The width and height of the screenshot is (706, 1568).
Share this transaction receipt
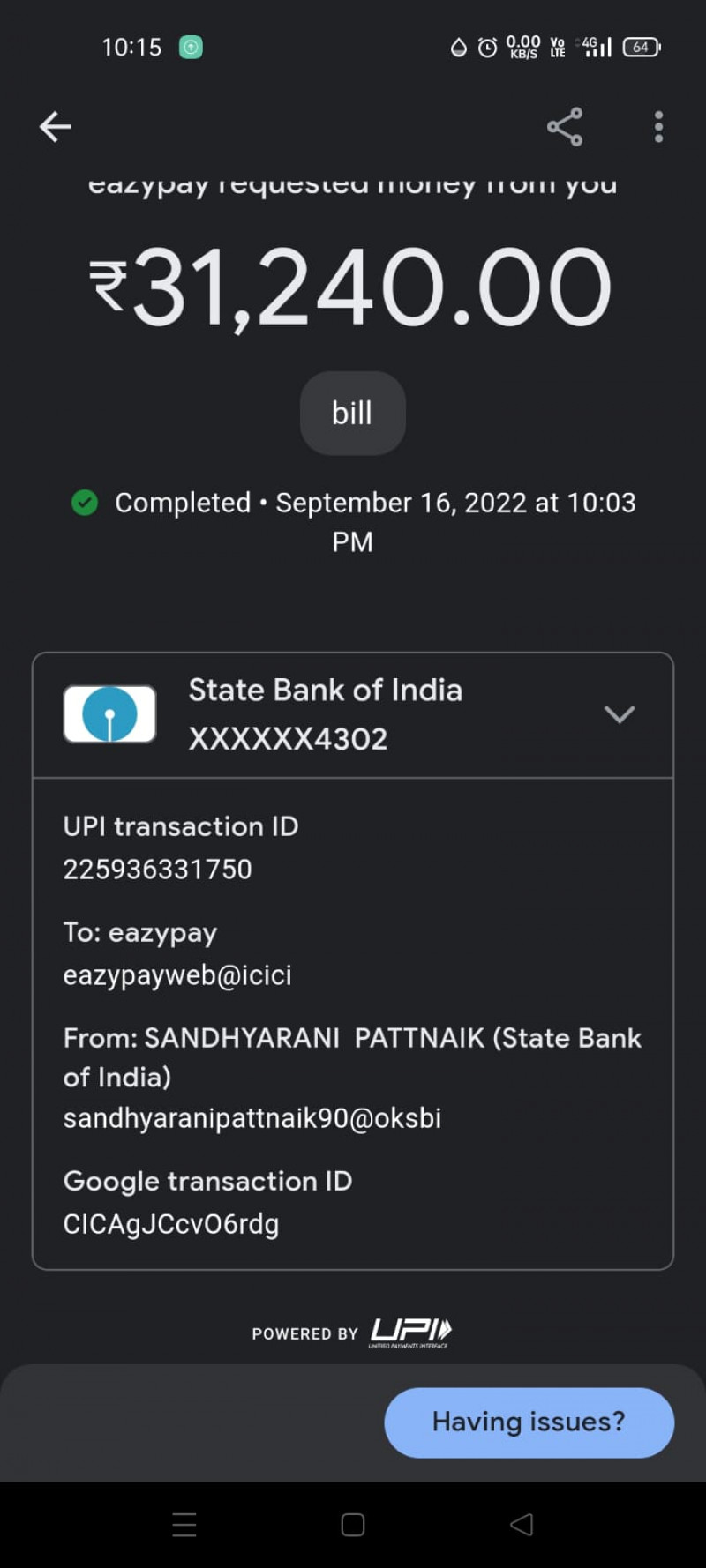(565, 127)
